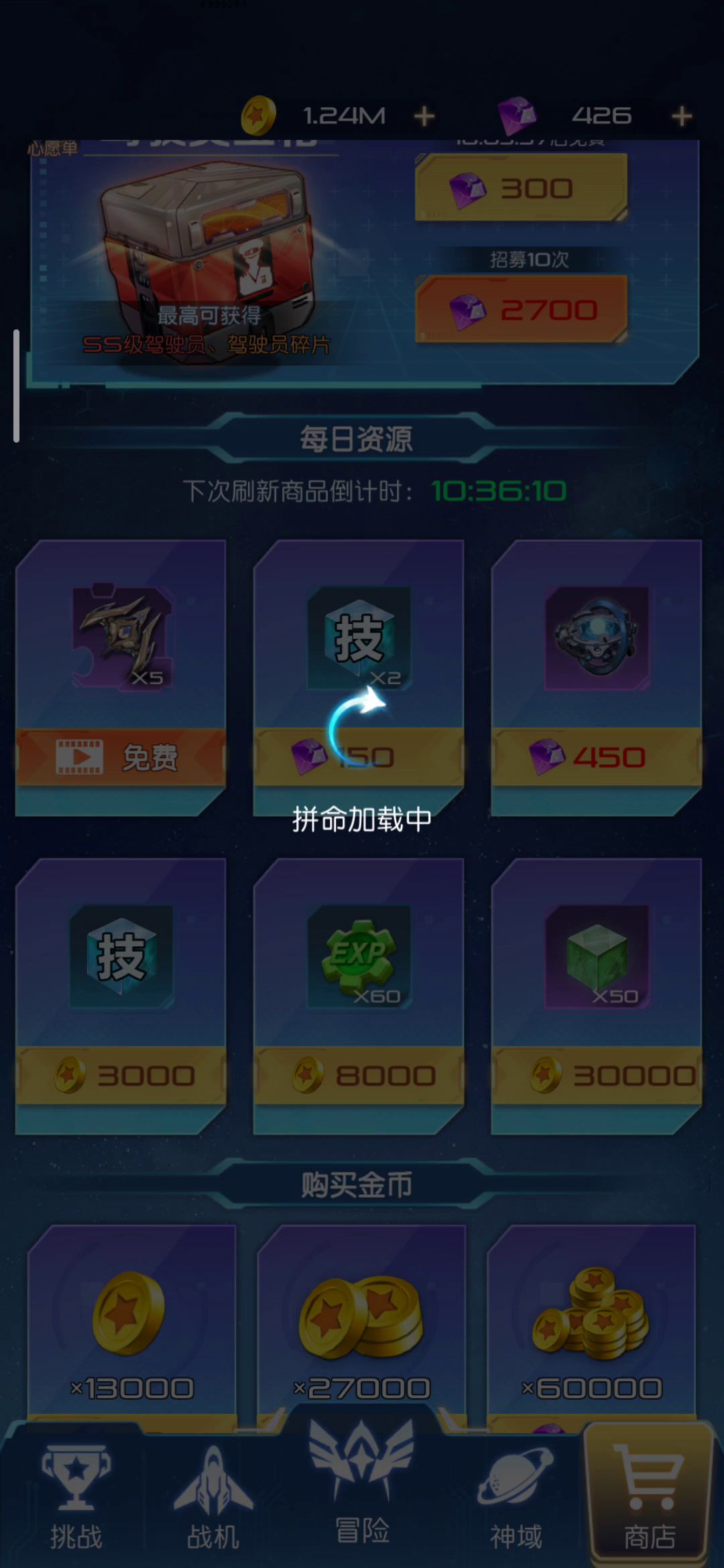Buy the 450 gems gear item

tap(596, 757)
